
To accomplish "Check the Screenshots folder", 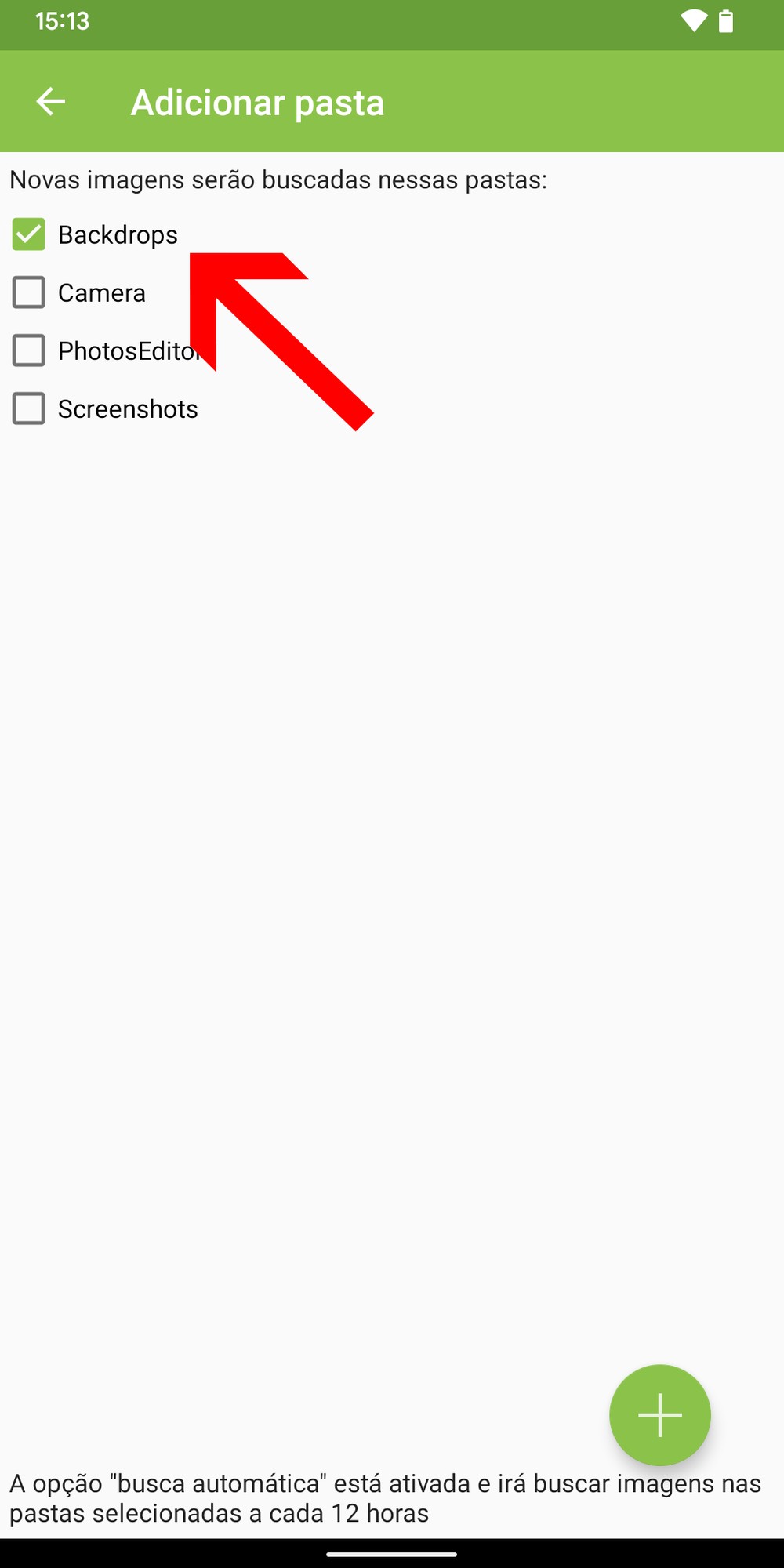I will (x=29, y=408).
